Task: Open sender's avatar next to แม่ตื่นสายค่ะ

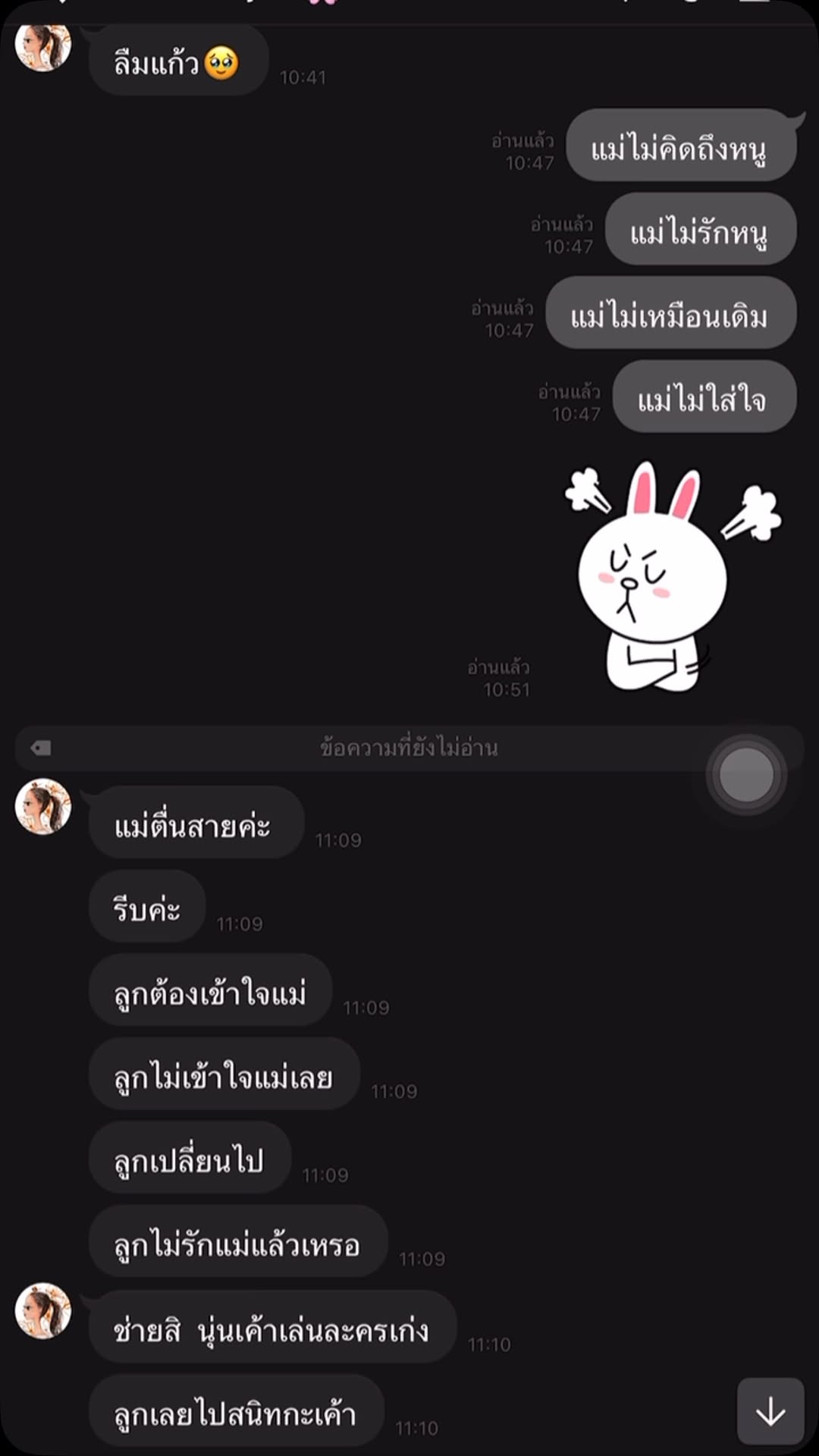Action: pyautogui.click(x=43, y=806)
